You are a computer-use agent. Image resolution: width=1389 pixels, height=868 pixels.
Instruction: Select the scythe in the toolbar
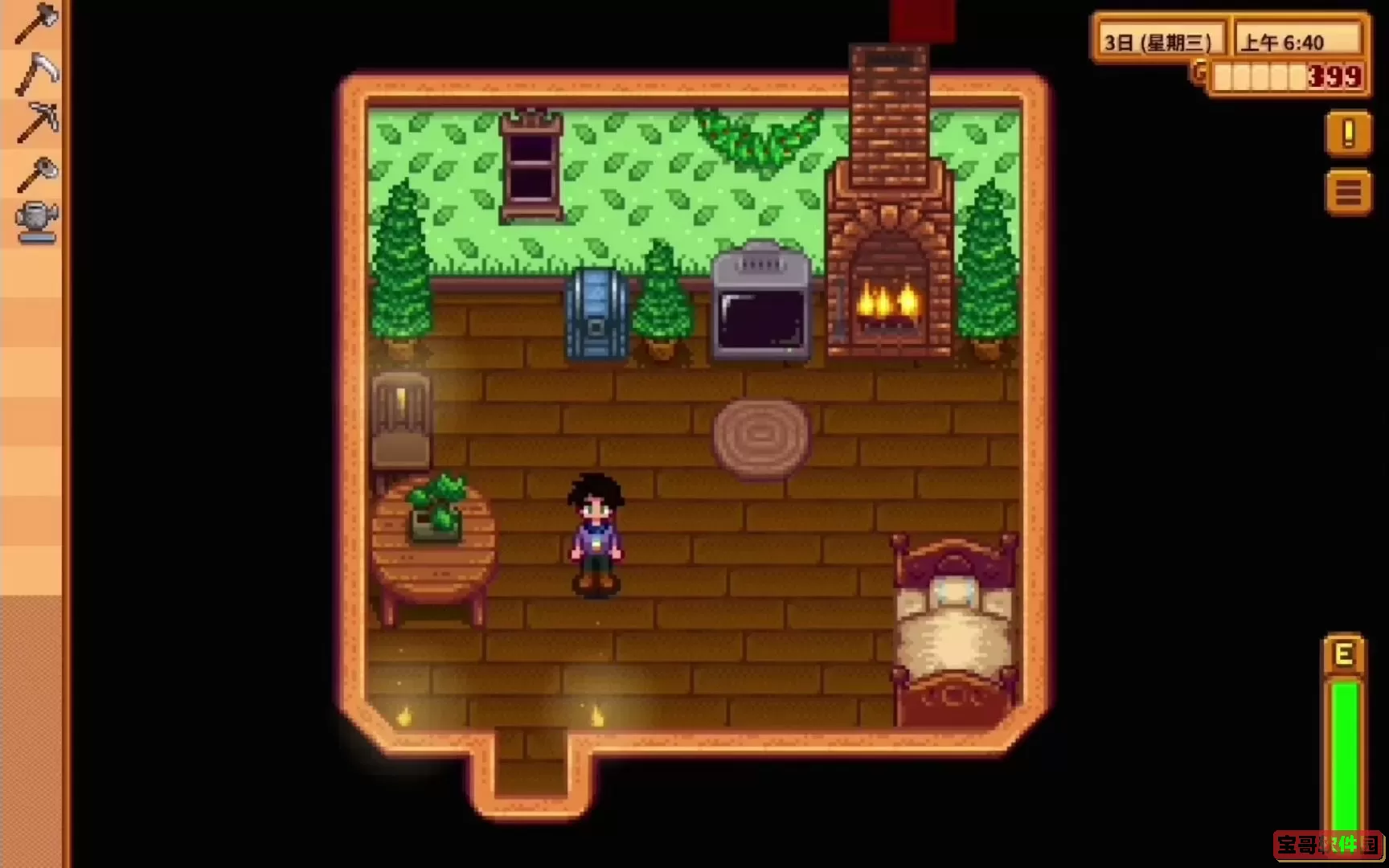point(36,74)
